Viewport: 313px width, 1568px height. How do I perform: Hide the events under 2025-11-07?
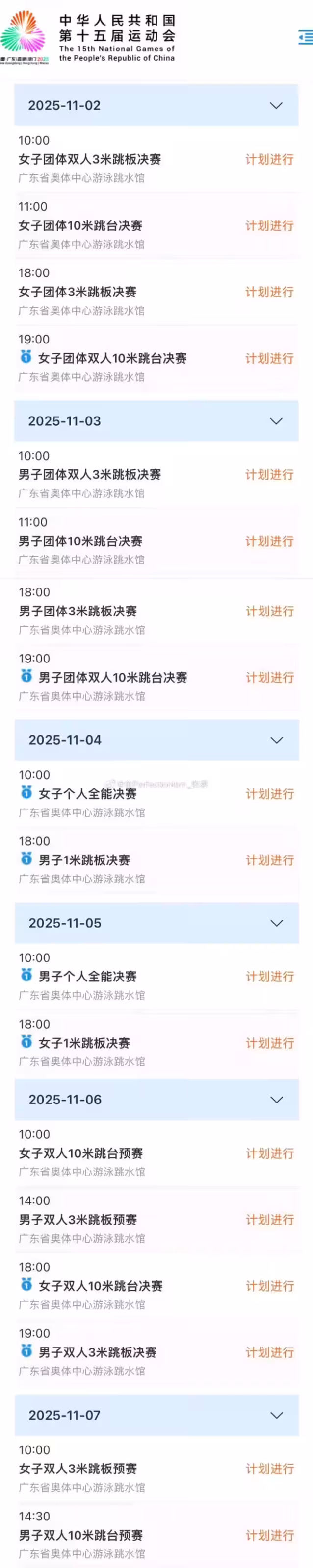click(277, 1415)
